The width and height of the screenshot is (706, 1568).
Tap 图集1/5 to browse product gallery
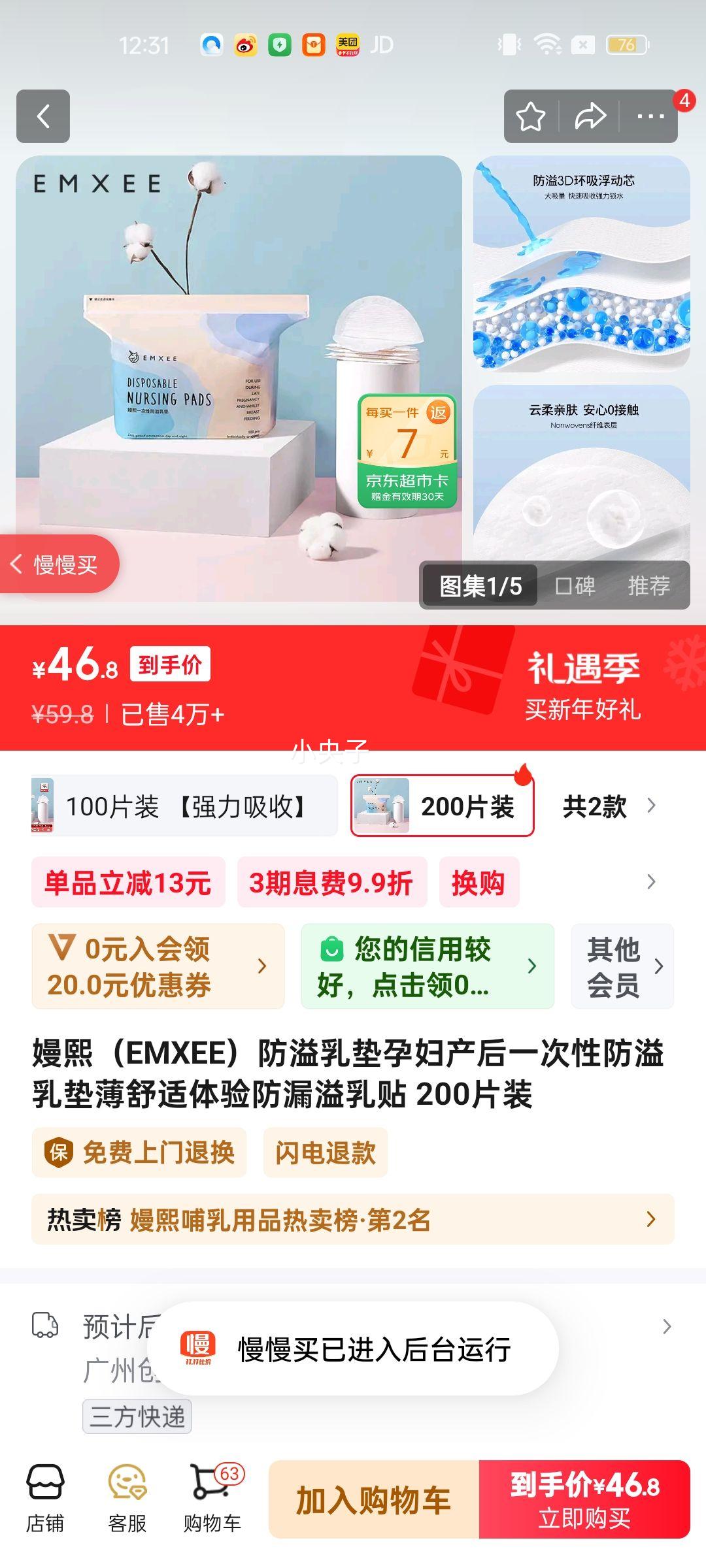[x=479, y=587]
